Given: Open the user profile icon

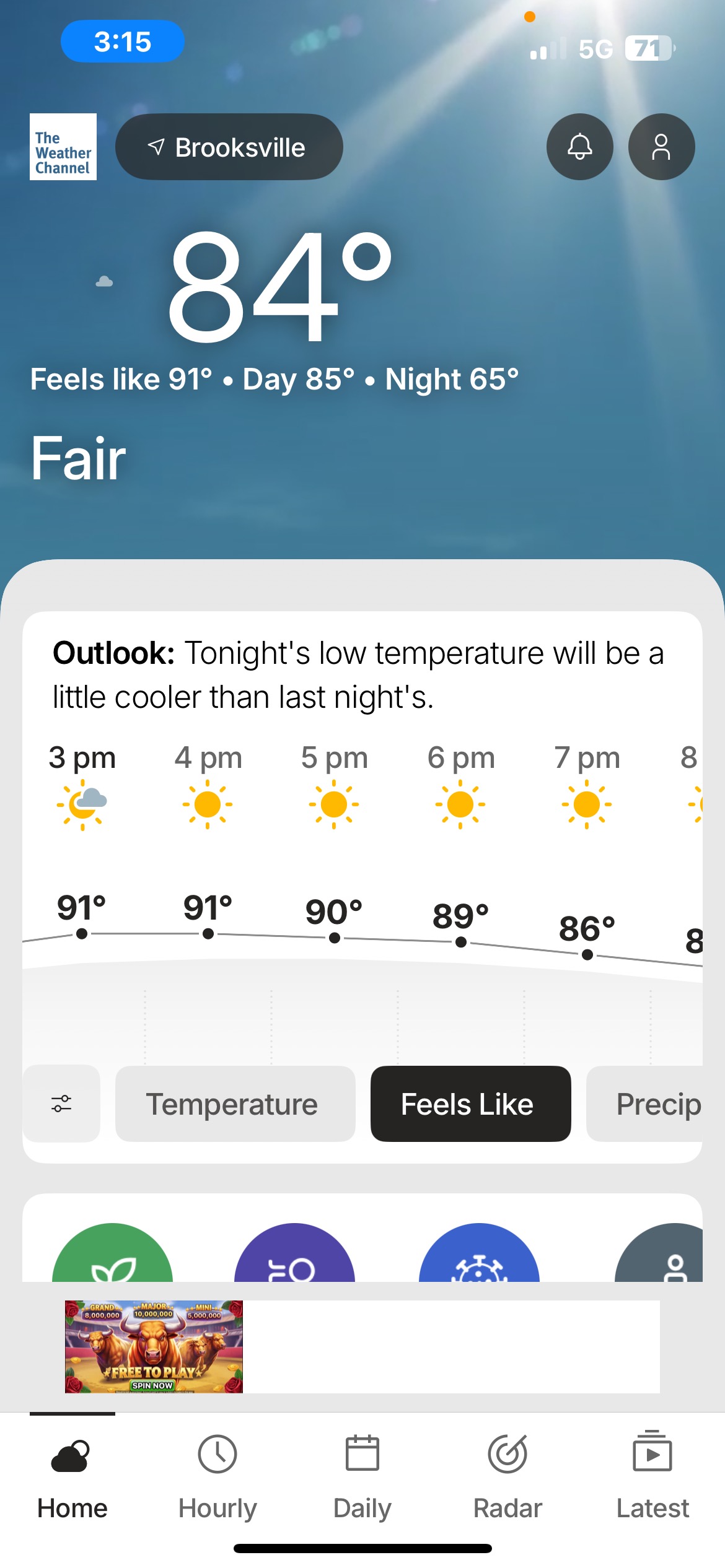Looking at the screenshot, I should click(x=661, y=147).
